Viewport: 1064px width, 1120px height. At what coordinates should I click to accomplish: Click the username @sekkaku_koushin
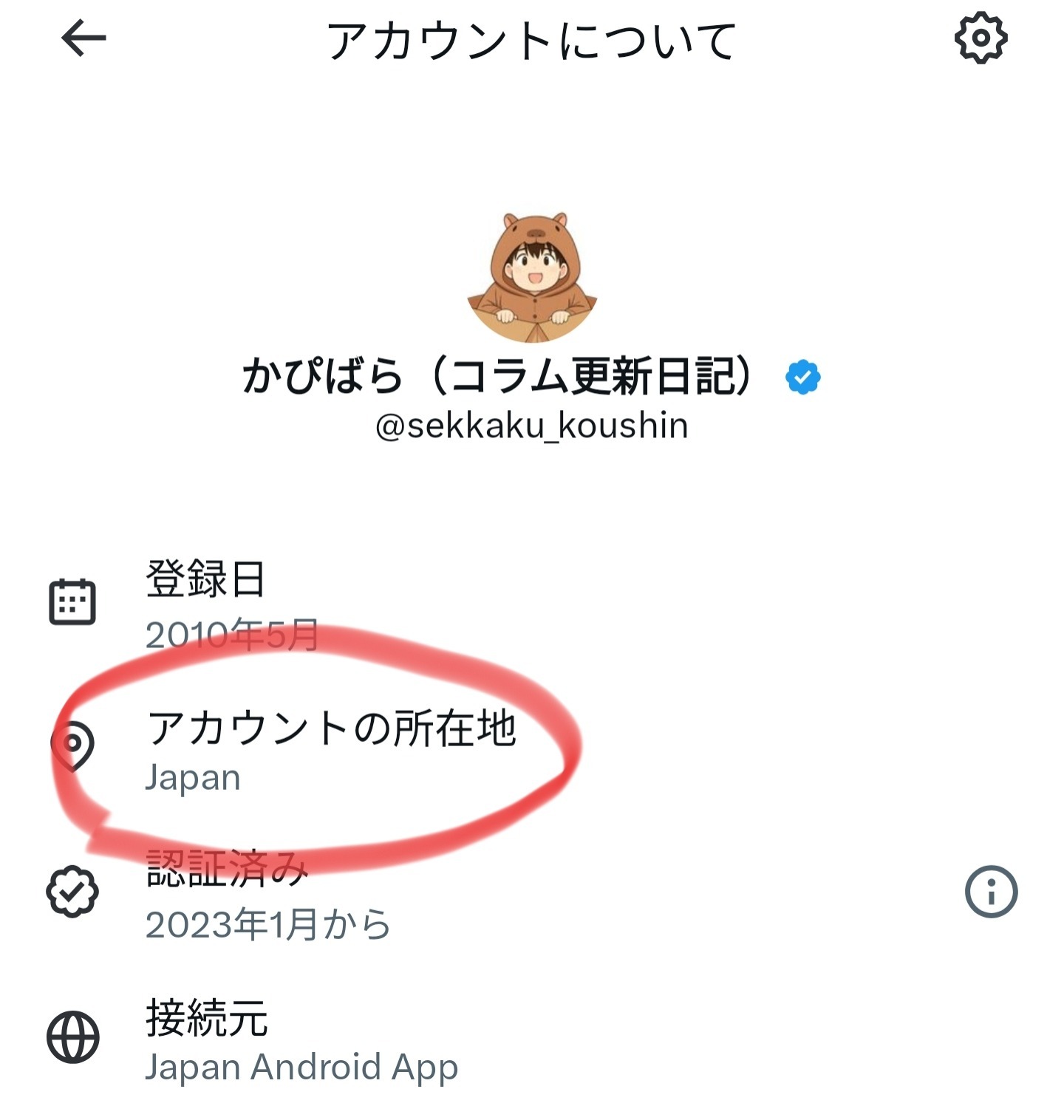pyautogui.click(x=531, y=425)
